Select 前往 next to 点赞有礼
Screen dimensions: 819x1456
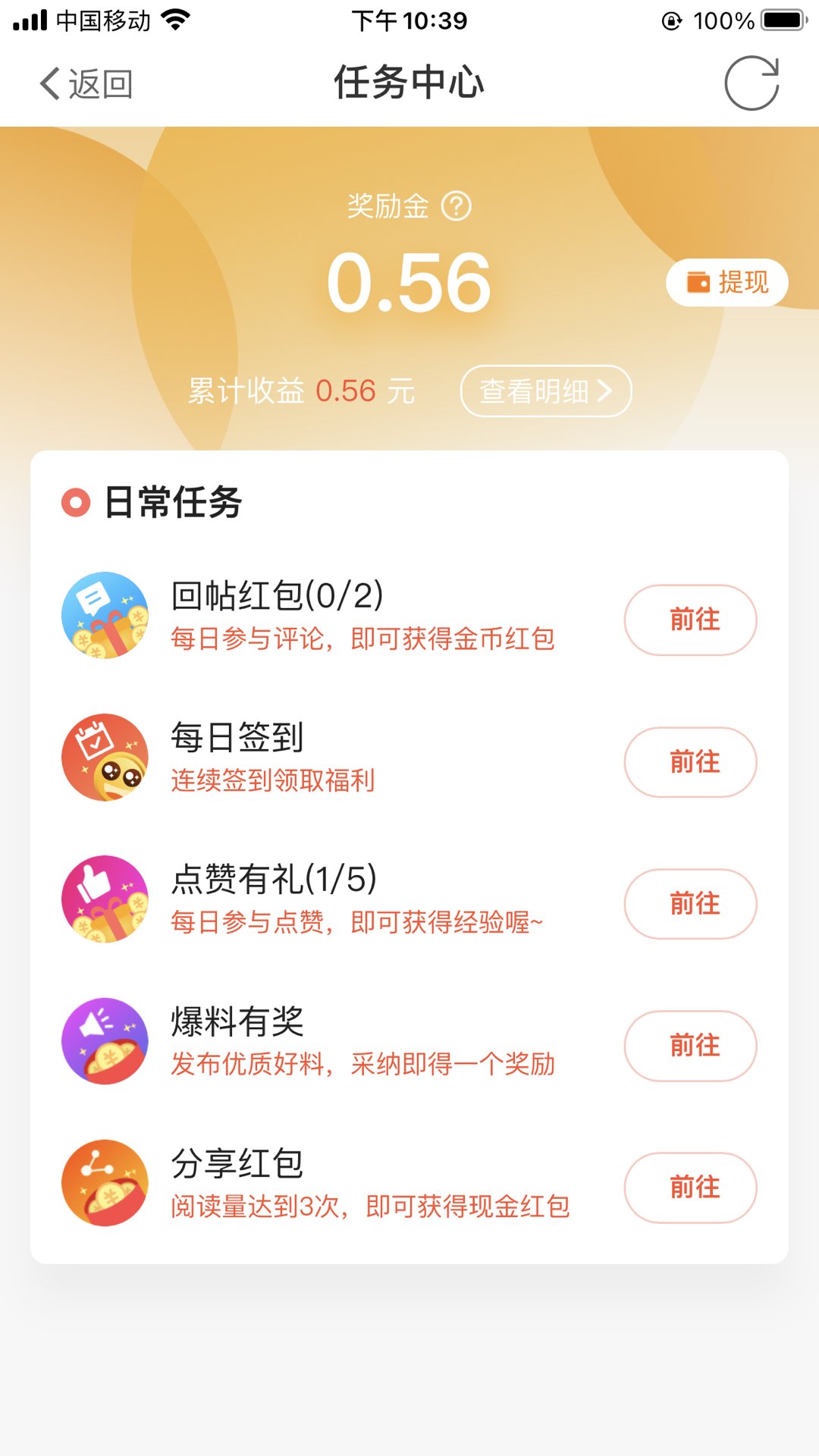click(690, 904)
